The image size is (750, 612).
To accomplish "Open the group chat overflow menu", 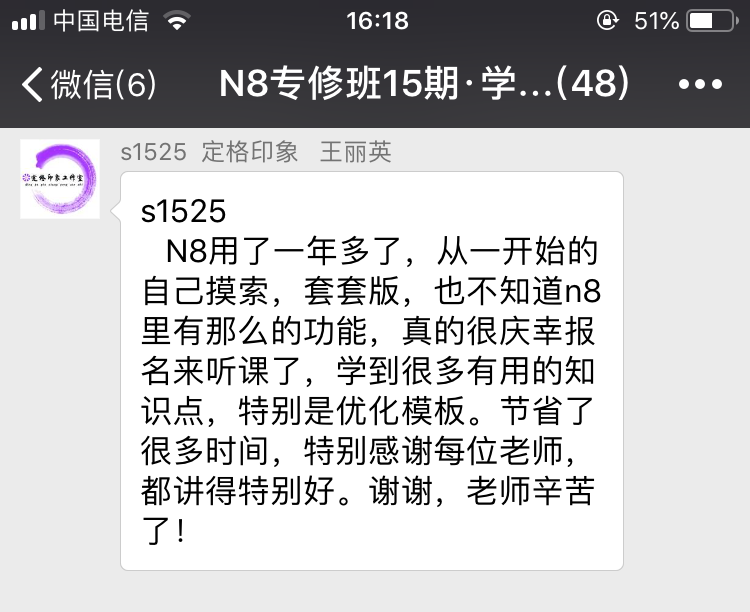I will [x=699, y=86].
